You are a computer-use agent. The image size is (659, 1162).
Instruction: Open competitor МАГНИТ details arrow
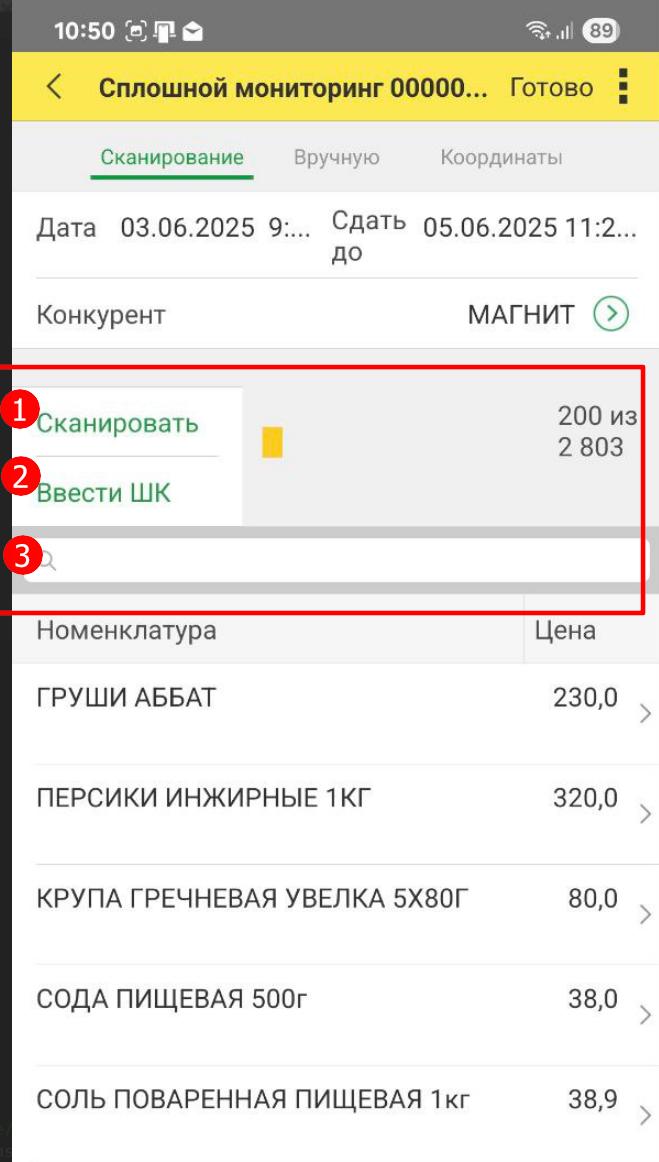(611, 315)
